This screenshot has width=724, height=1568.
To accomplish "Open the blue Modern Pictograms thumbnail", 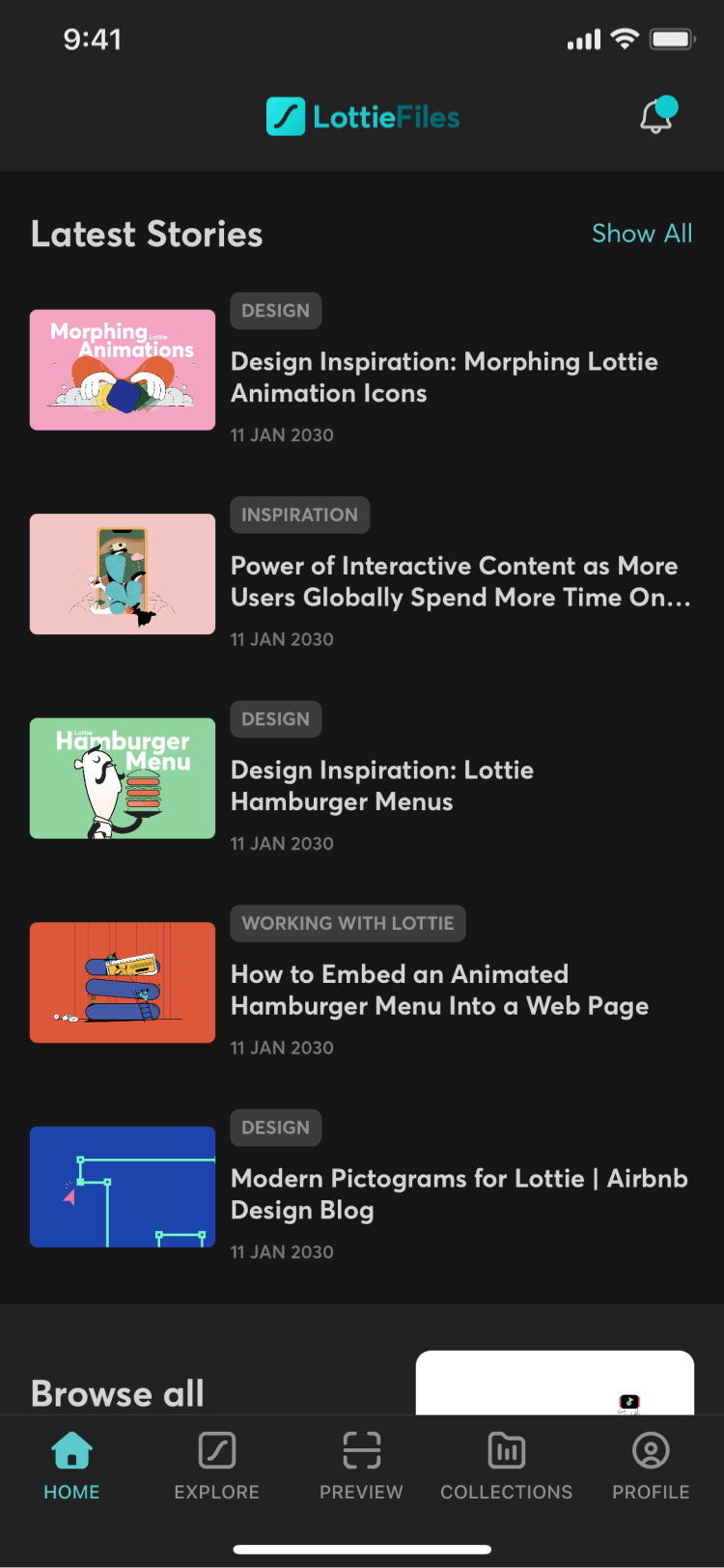I will click(122, 1187).
